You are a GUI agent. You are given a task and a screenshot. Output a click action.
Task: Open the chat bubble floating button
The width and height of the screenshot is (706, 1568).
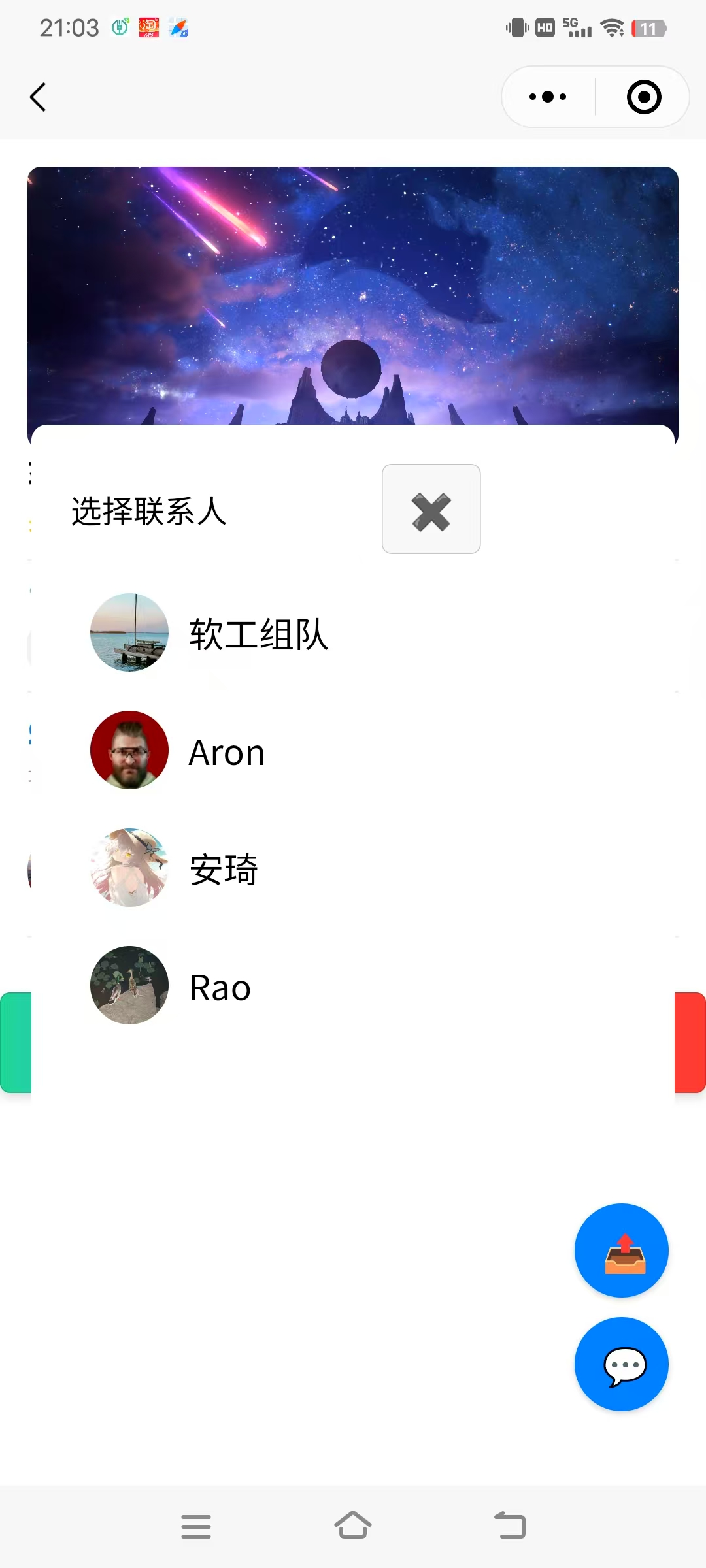coord(622,1365)
